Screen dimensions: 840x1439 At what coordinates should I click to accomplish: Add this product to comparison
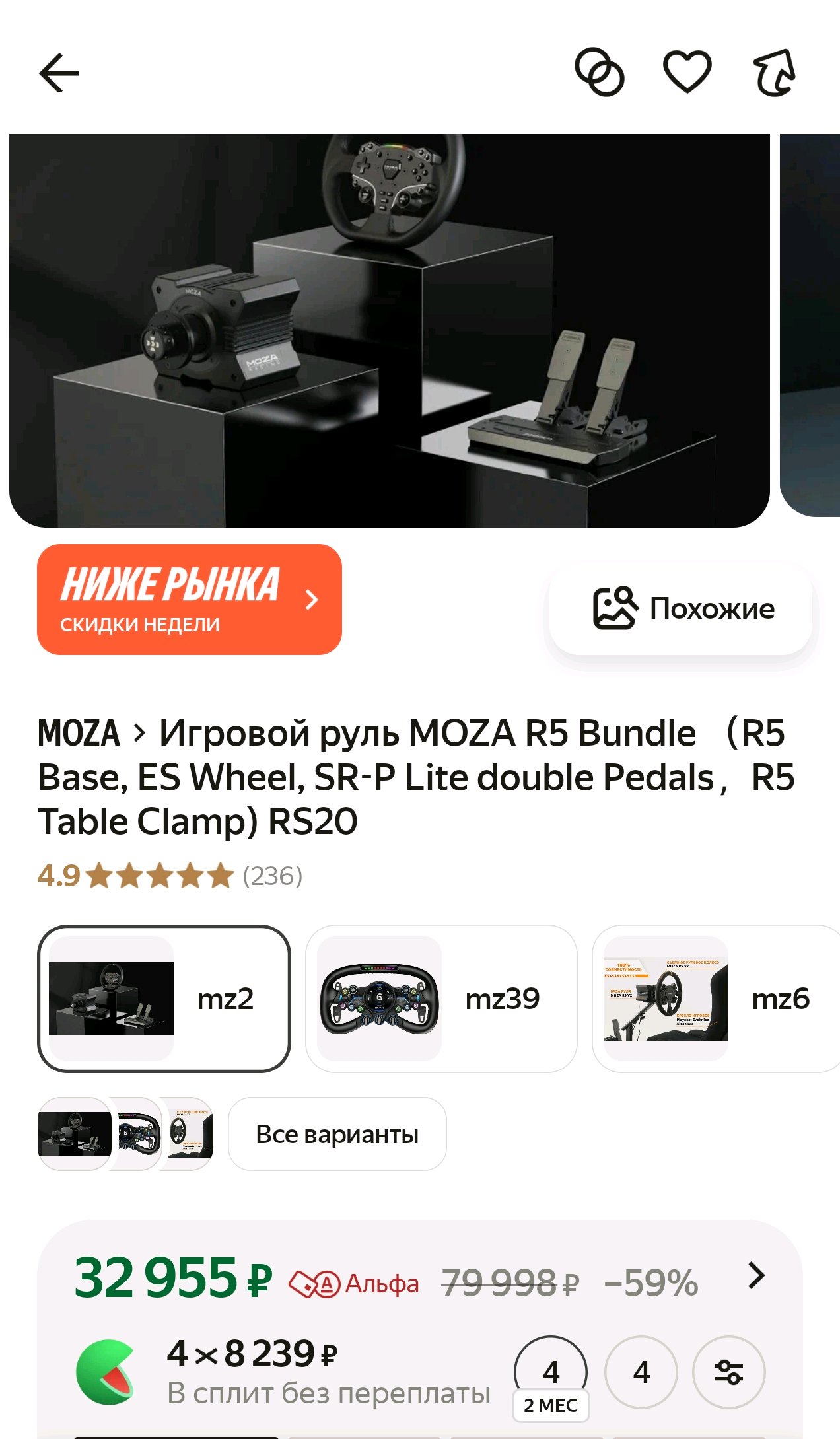(x=599, y=72)
